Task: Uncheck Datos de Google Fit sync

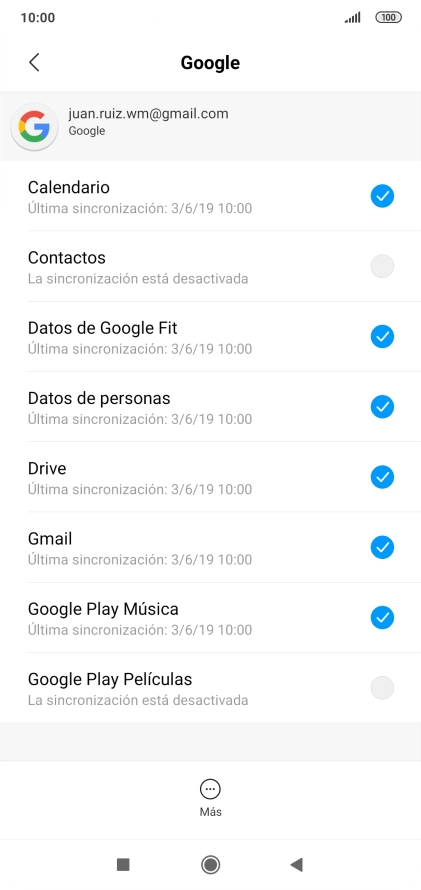Action: point(382,337)
